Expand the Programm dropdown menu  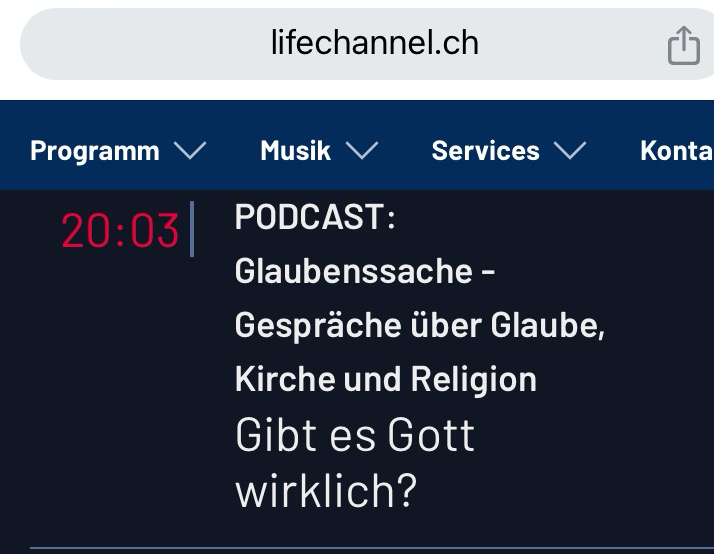point(117,151)
